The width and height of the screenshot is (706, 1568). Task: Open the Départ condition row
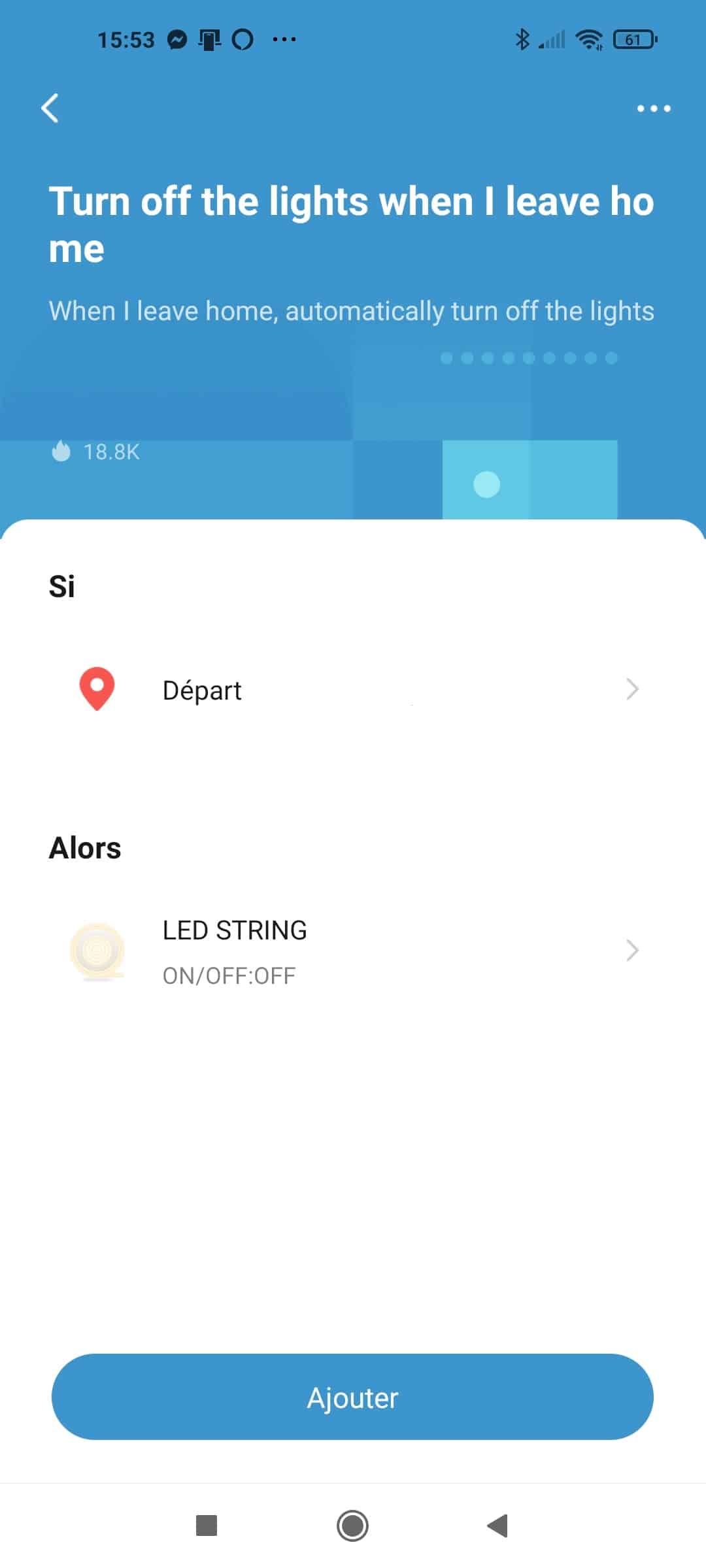(353, 690)
